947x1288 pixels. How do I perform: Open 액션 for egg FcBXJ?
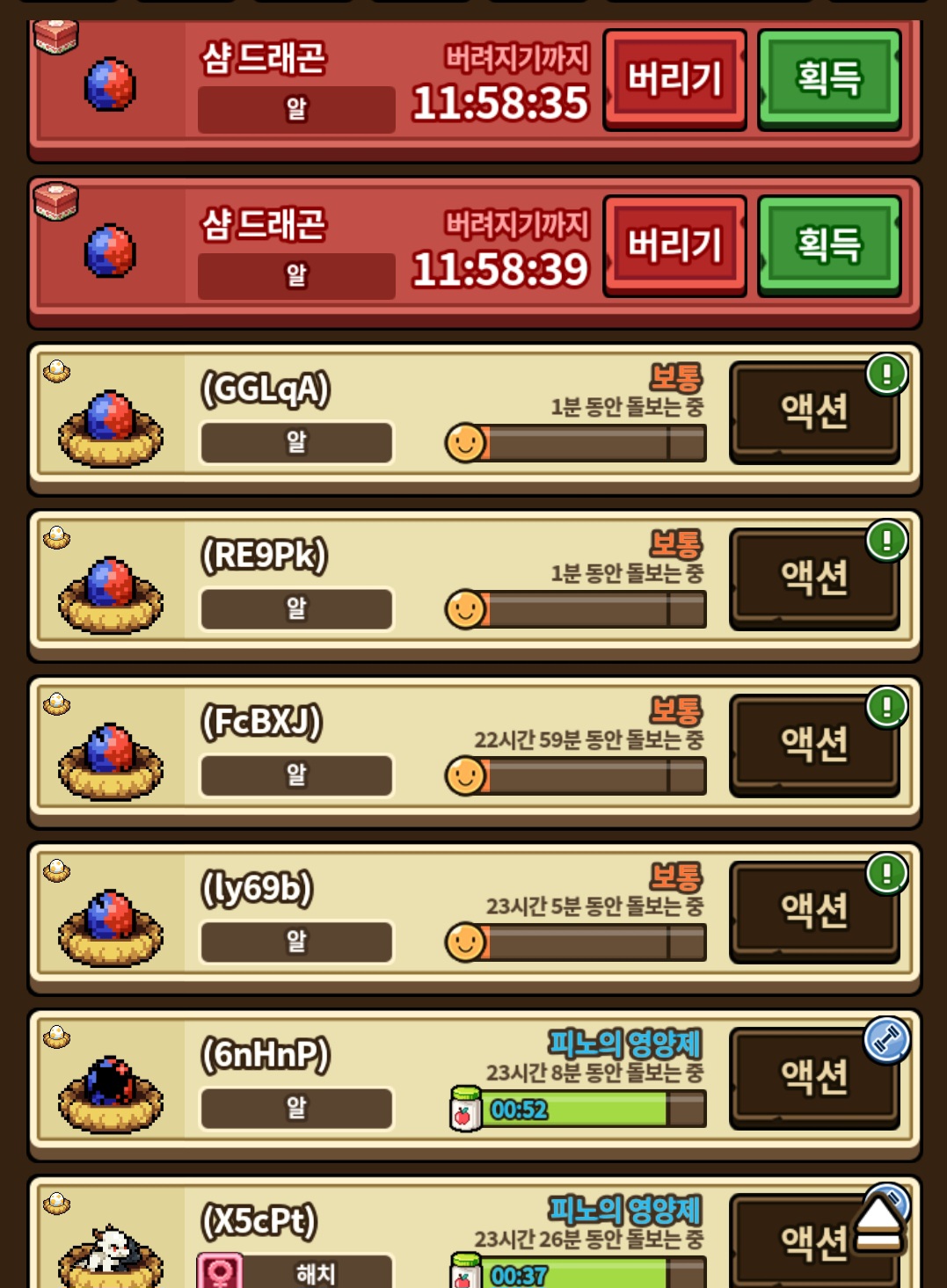point(813,744)
